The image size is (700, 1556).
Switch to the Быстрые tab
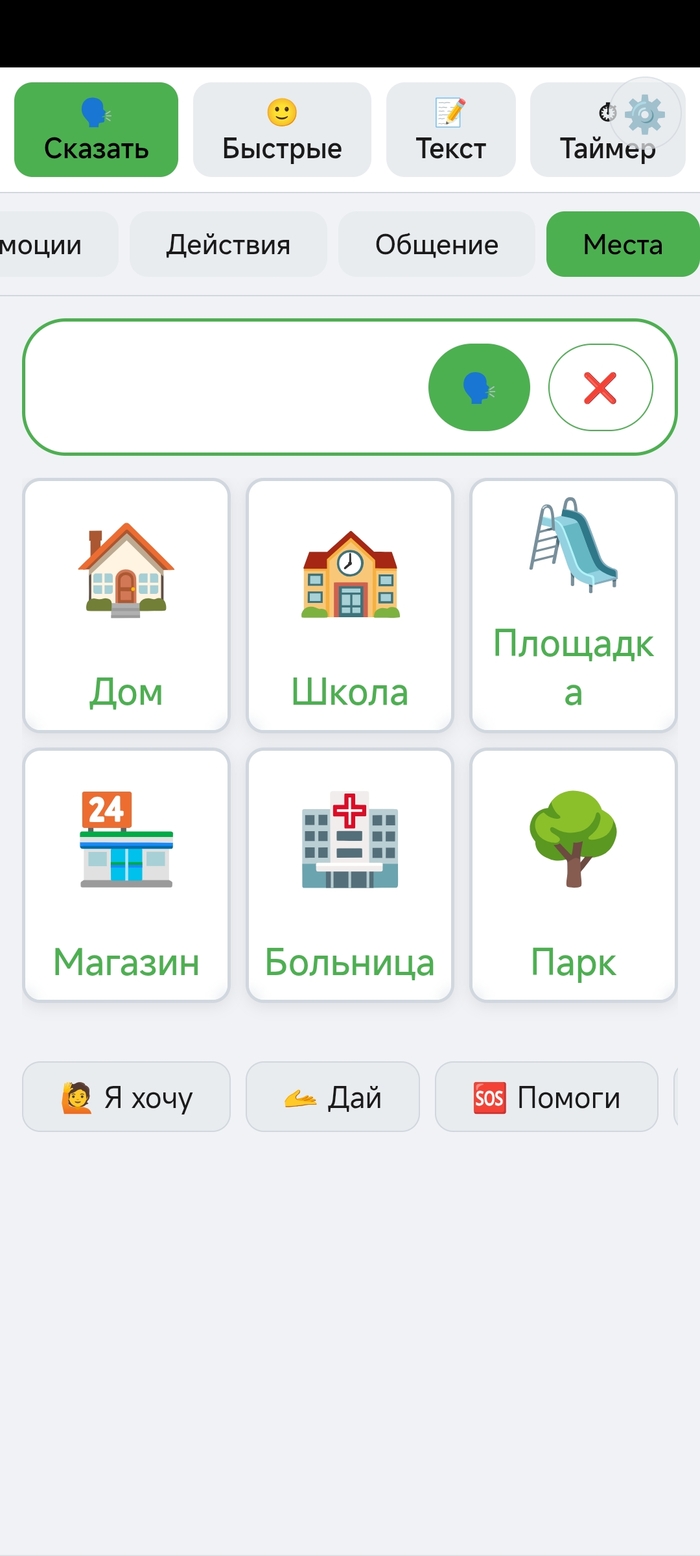[282, 130]
